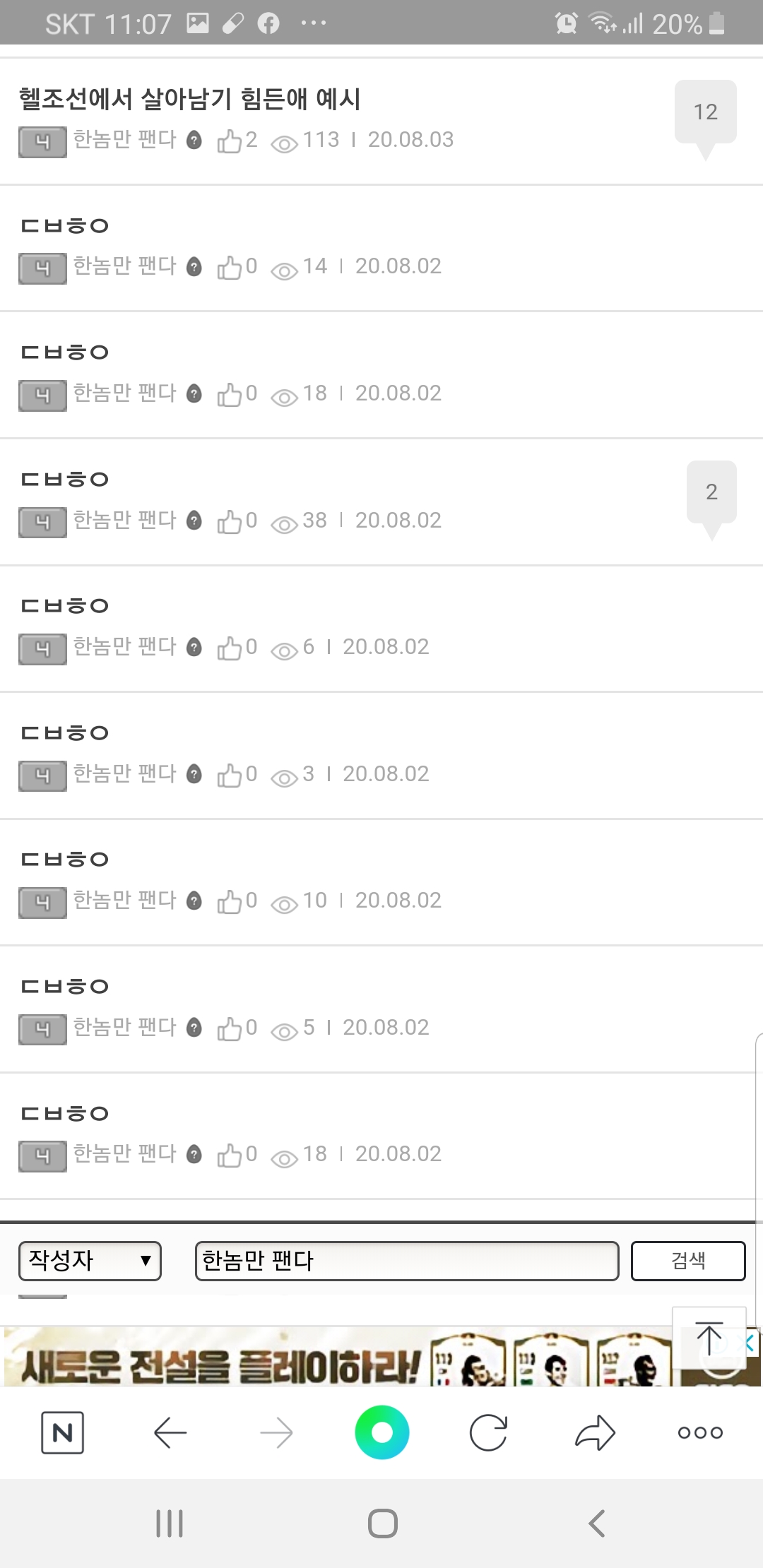Tap the green circle button in browser toolbar
Screen dimensions: 763x1568
coord(382,1432)
